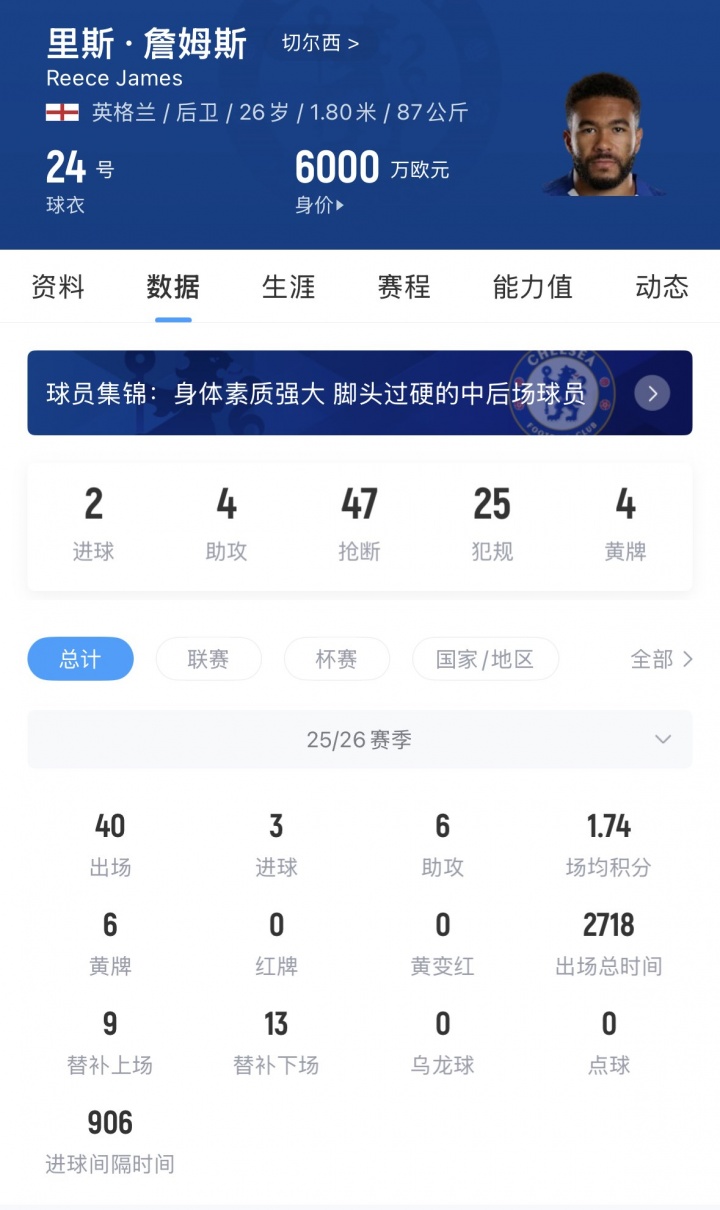
Task: View 身价 market value details
Action: coord(319,206)
